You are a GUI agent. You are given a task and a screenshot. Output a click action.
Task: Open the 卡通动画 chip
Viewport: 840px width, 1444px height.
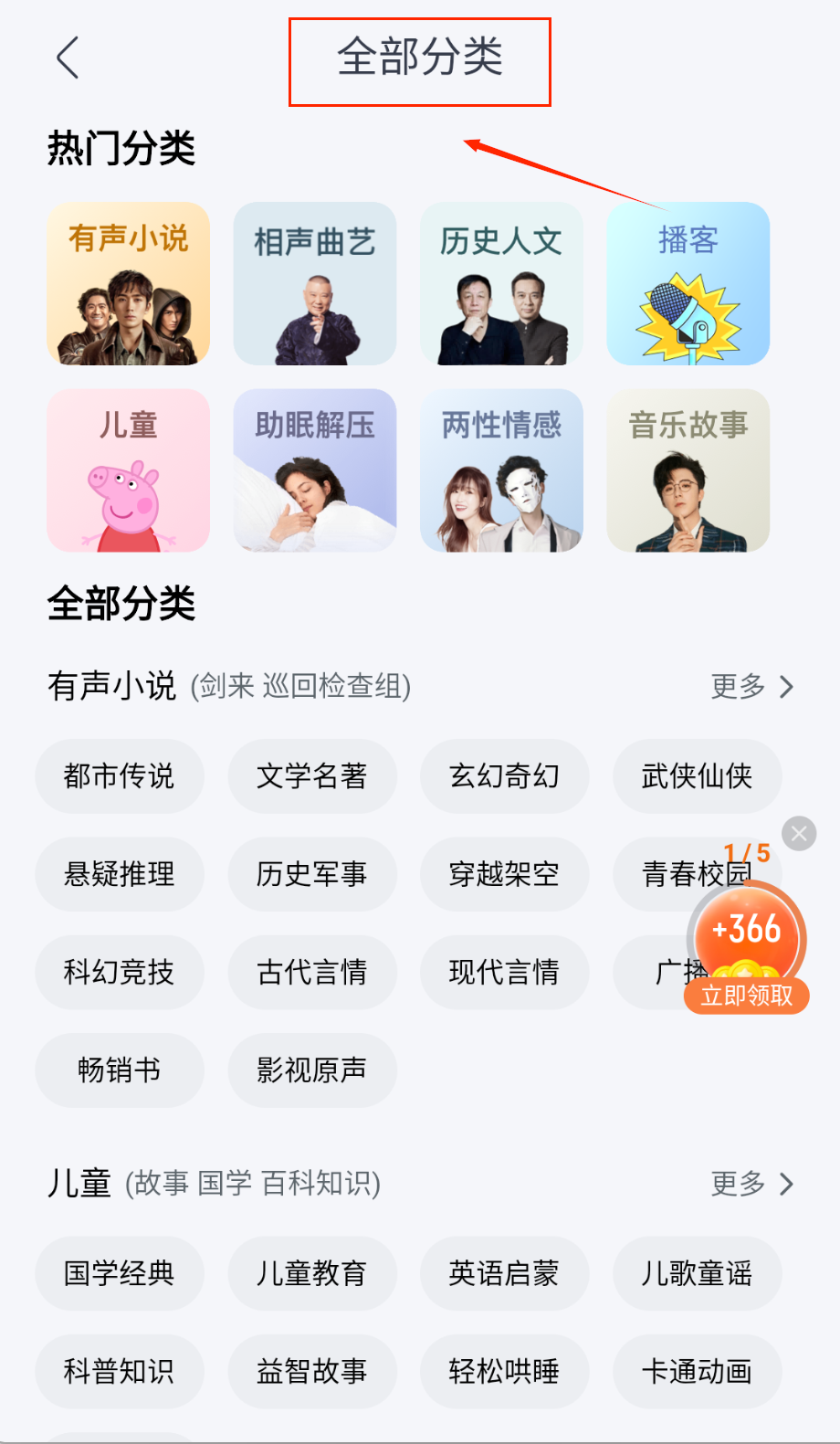(697, 1371)
